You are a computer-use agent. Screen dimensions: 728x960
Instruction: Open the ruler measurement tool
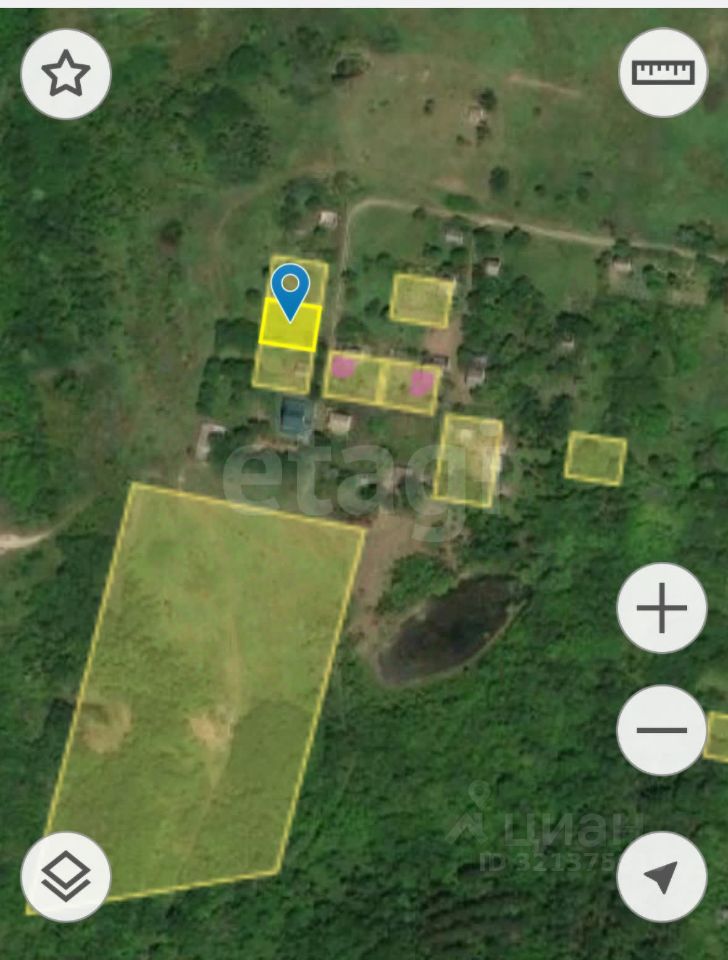663,72
